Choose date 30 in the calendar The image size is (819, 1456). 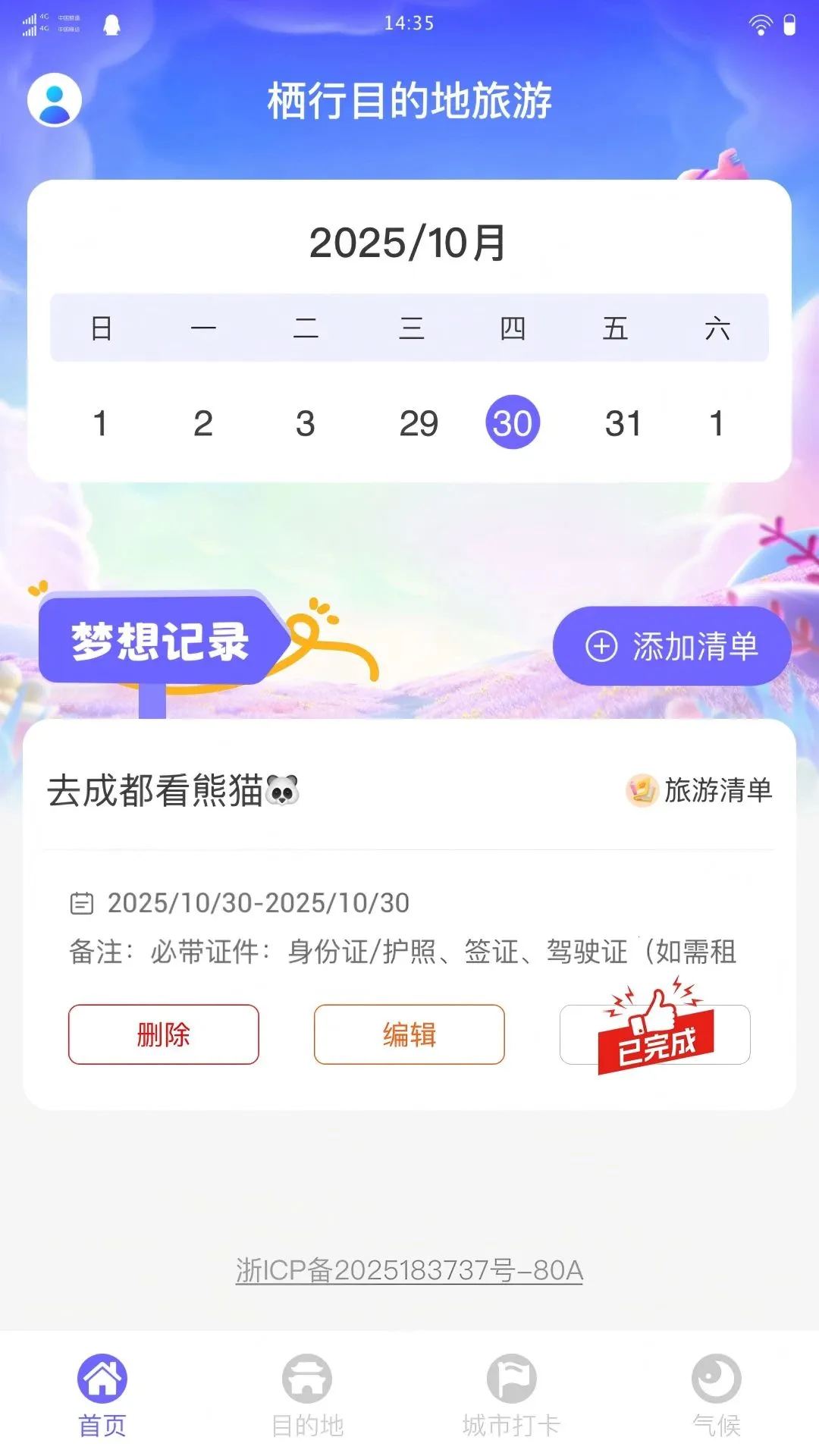(x=513, y=422)
